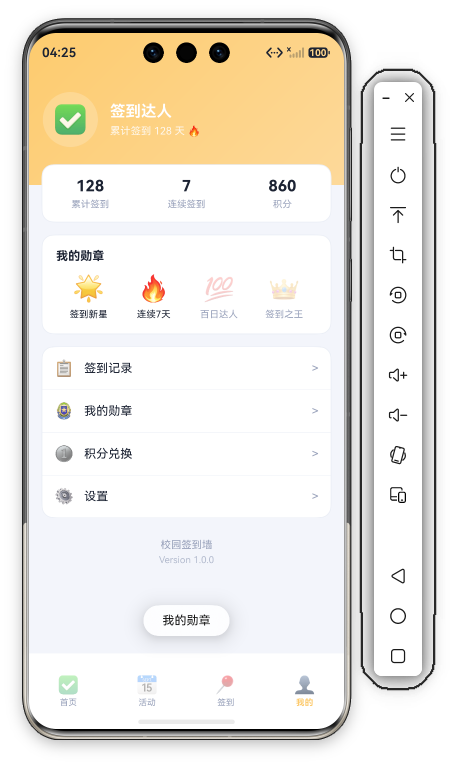This screenshot has height=766, width=469.
Task: Select the 我的 tab
Action: pos(304,691)
